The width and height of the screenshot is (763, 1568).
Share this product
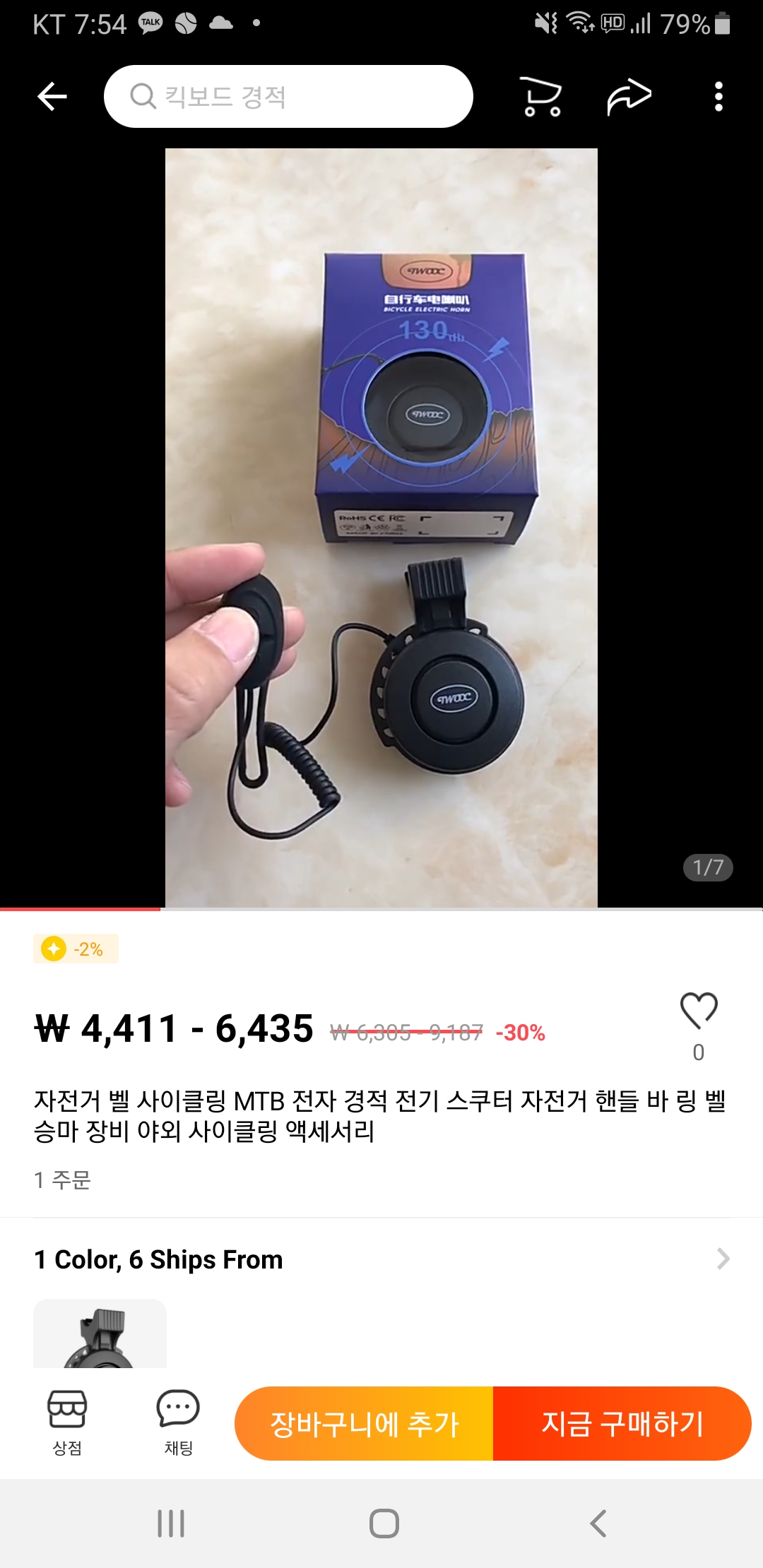629,97
